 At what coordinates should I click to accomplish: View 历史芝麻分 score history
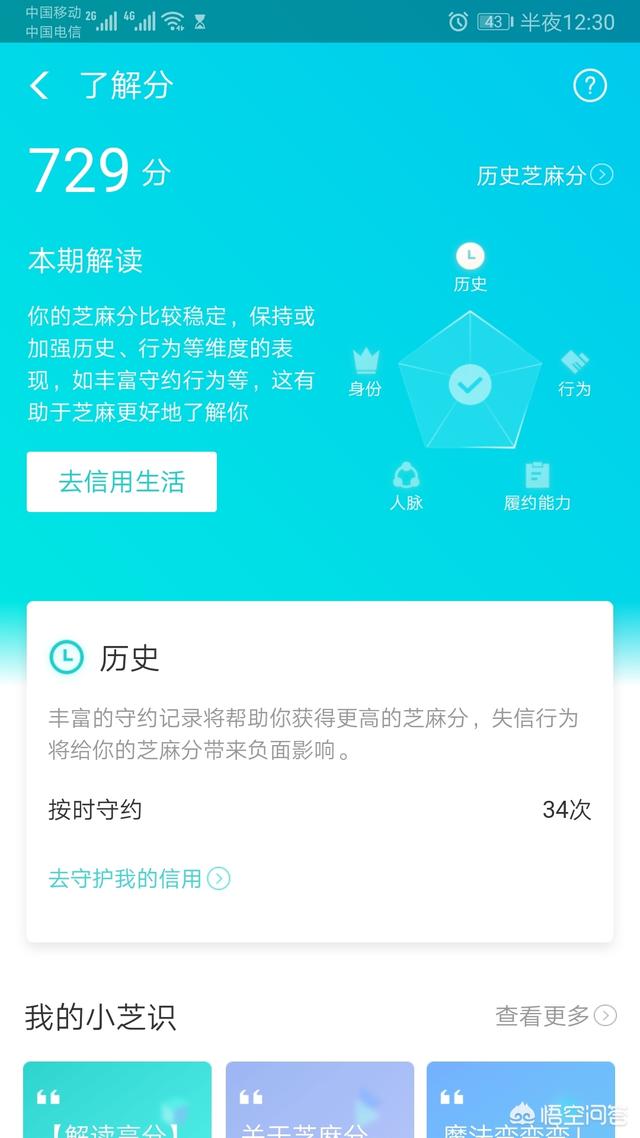click(544, 175)
